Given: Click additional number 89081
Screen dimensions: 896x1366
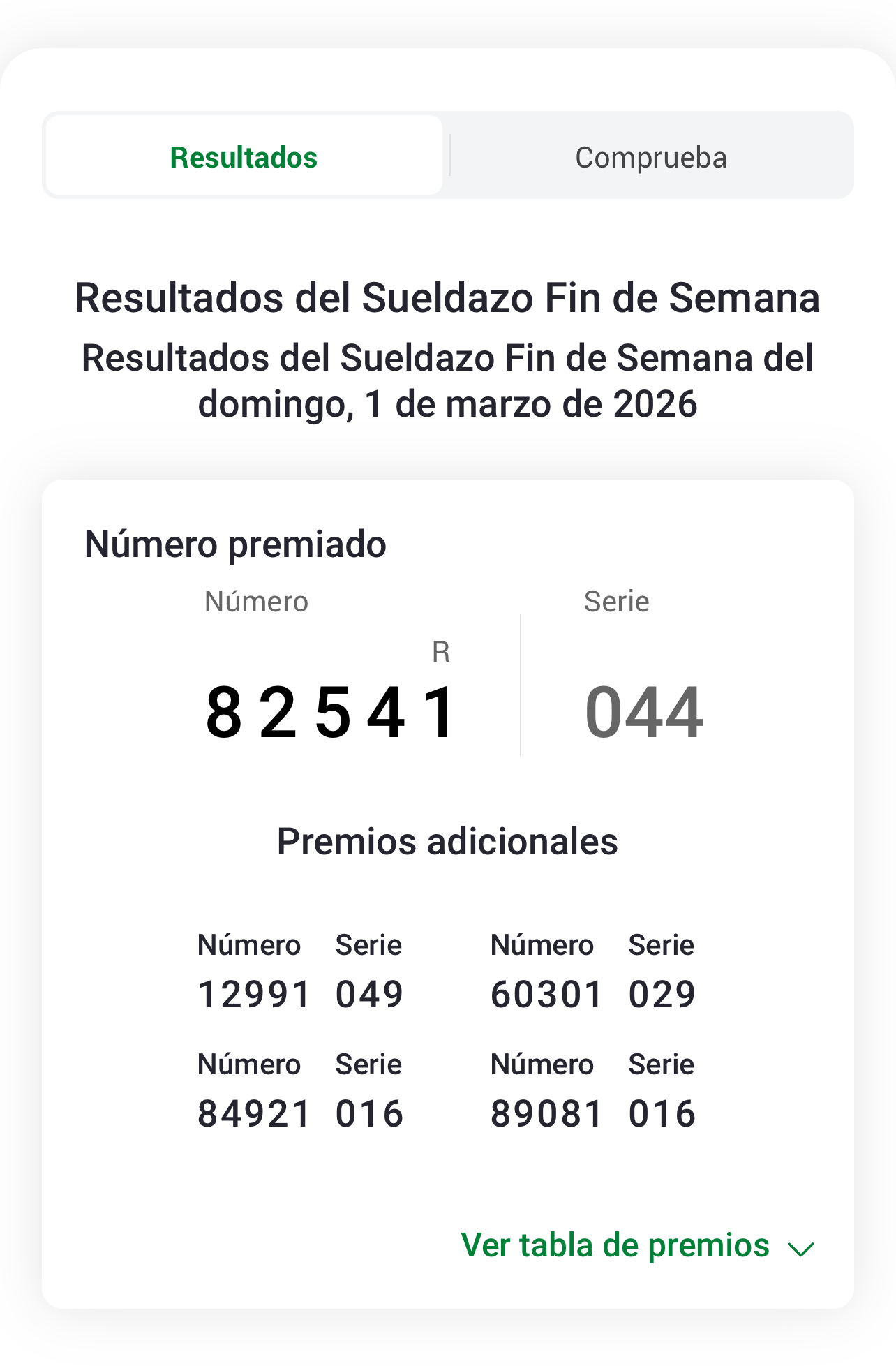Looking at the screenshot, I should pyautogui.click(x=547, y=1113).
